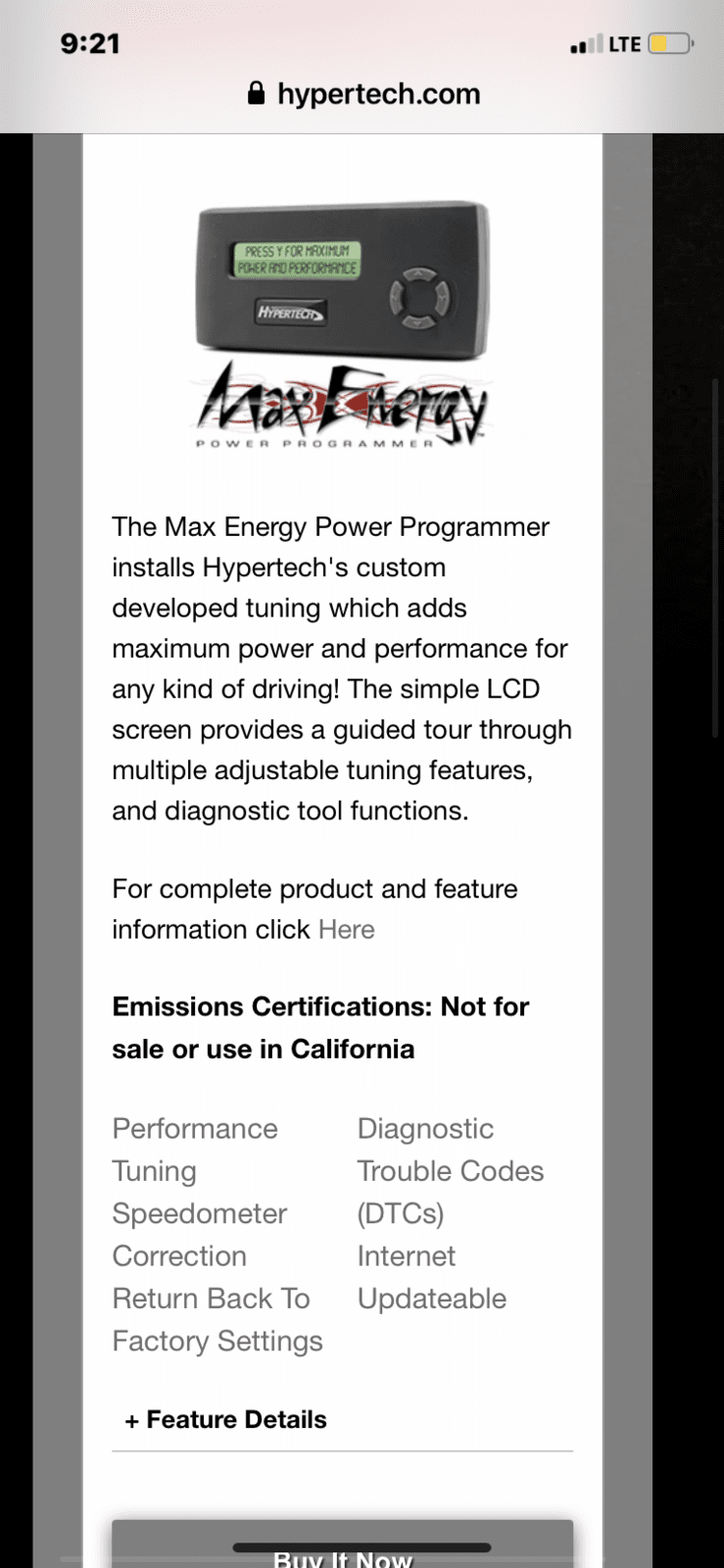Image resolution: width=724 pixels, height=1568 pixels.
Task: Expand the Feature Details section
Action: (x=225, y=1419)
